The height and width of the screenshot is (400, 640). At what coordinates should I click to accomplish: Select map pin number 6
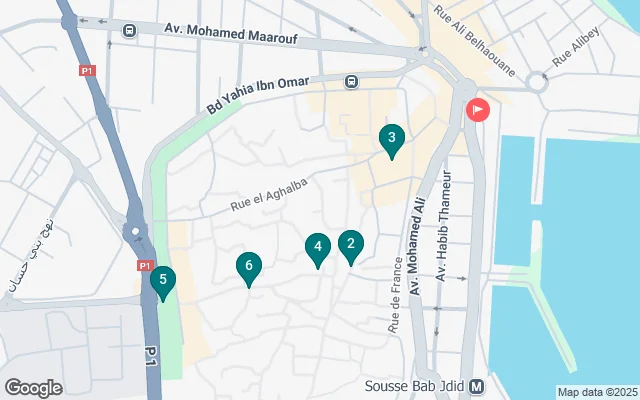pos(248,266)
